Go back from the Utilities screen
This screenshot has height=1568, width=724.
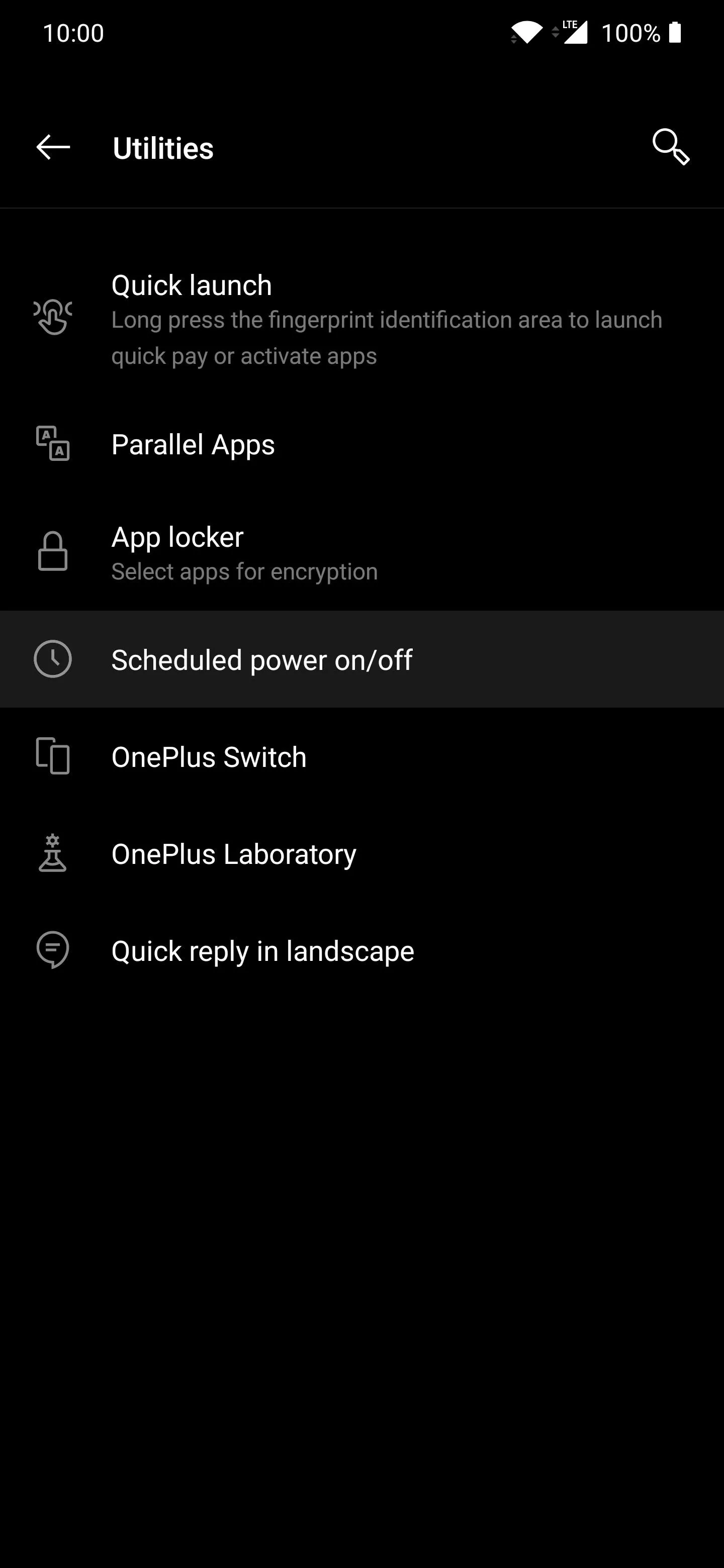tap(53, 148)
